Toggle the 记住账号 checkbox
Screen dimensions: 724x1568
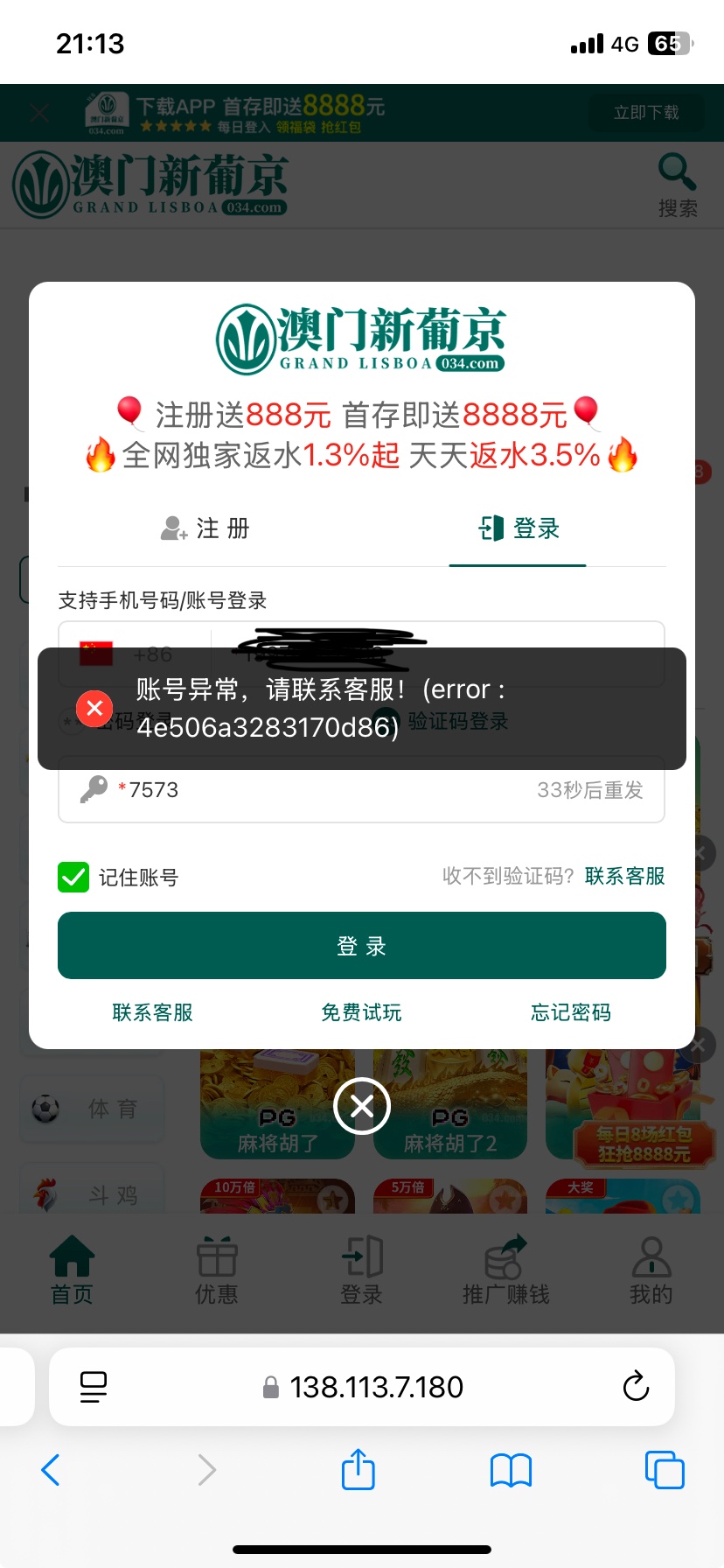tap(73, 877)
